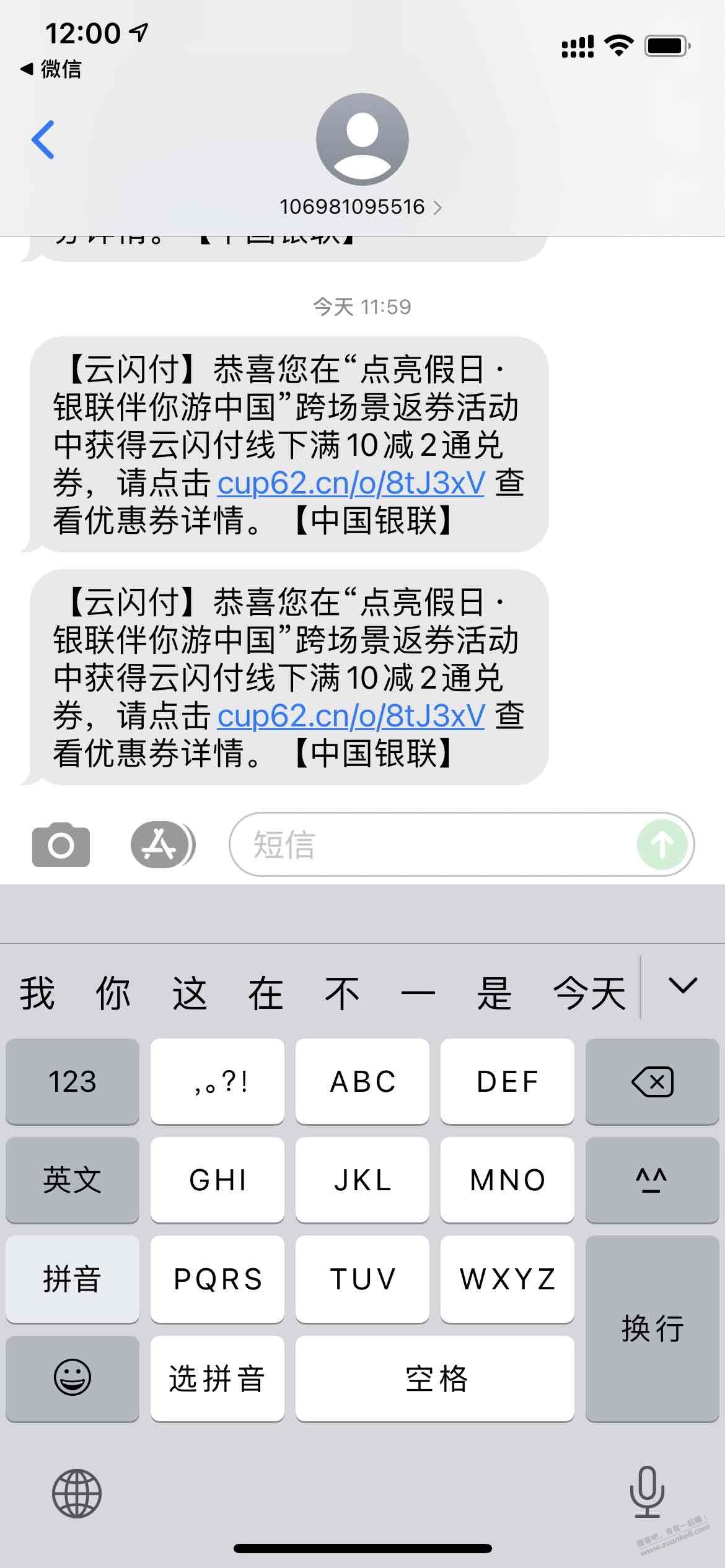This screenshot has height=1568, width=725.
Task: Change the keyboard language with the globe
Action: coord(77,1493)
